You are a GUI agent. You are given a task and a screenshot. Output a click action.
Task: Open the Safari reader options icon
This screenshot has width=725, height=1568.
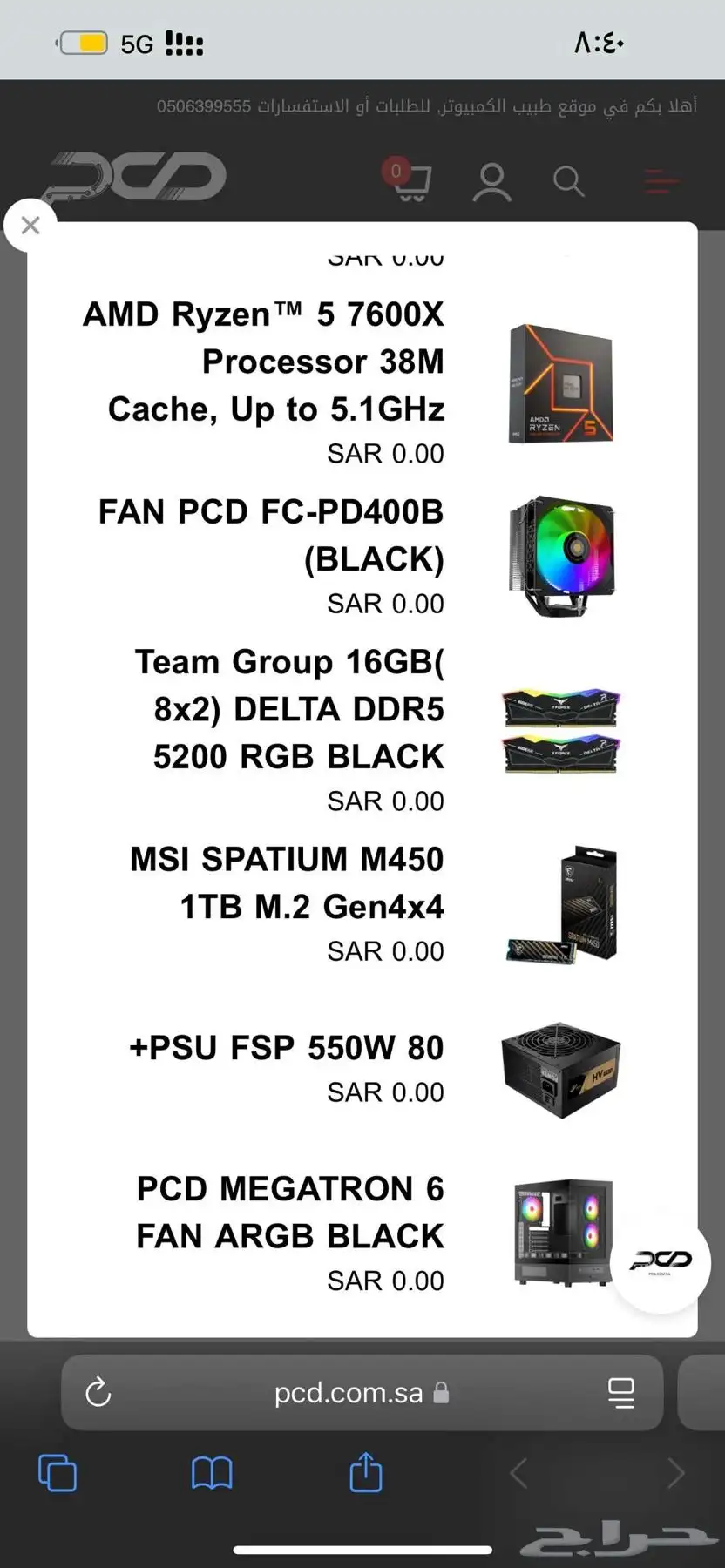coord(620,1392)
